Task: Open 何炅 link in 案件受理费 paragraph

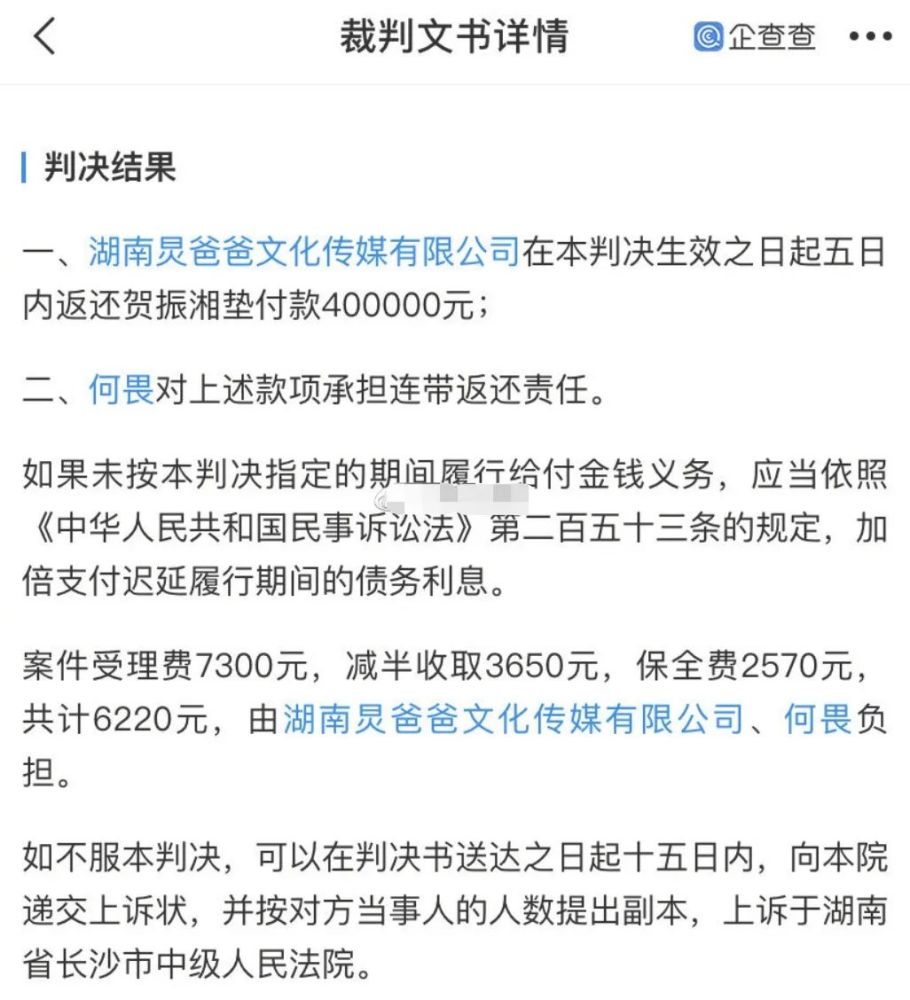Action: tap(817, 720)
